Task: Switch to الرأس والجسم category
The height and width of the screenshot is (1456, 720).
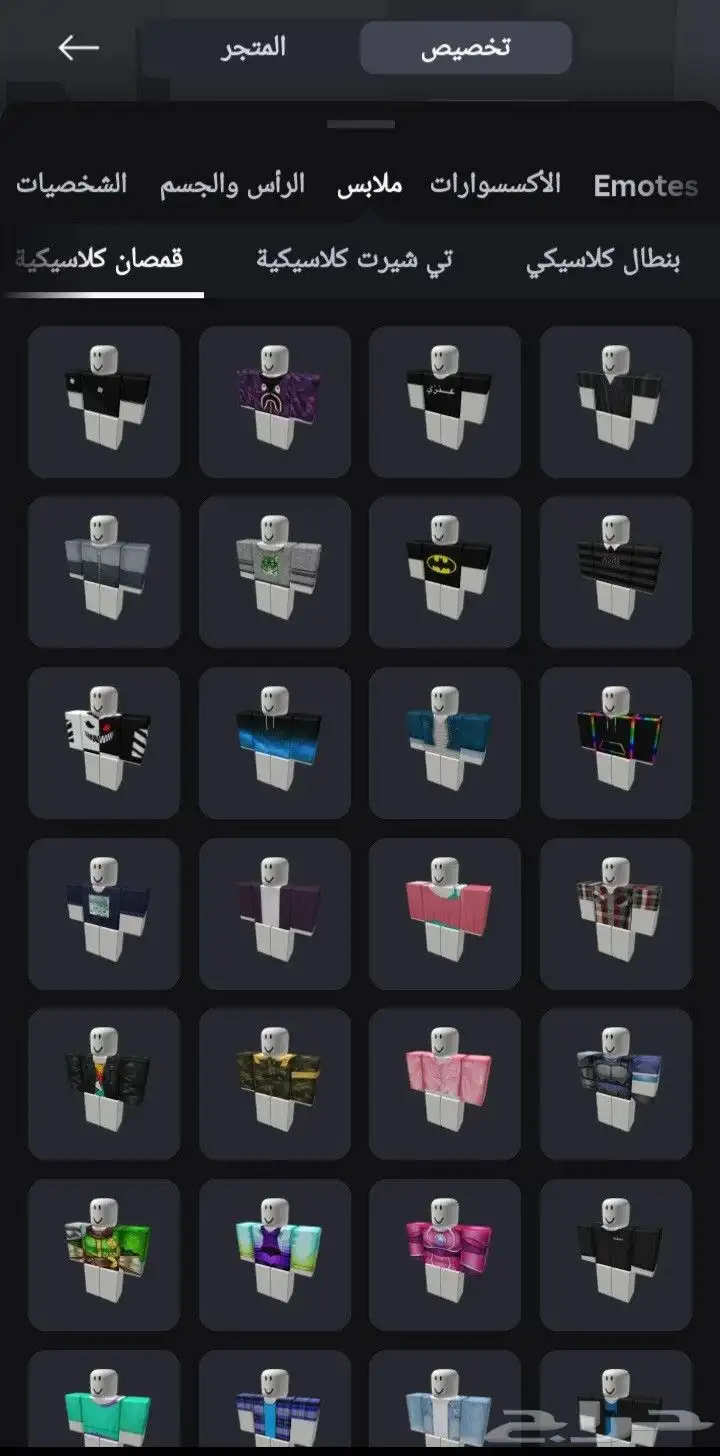Action: click(x=232, y=185)
